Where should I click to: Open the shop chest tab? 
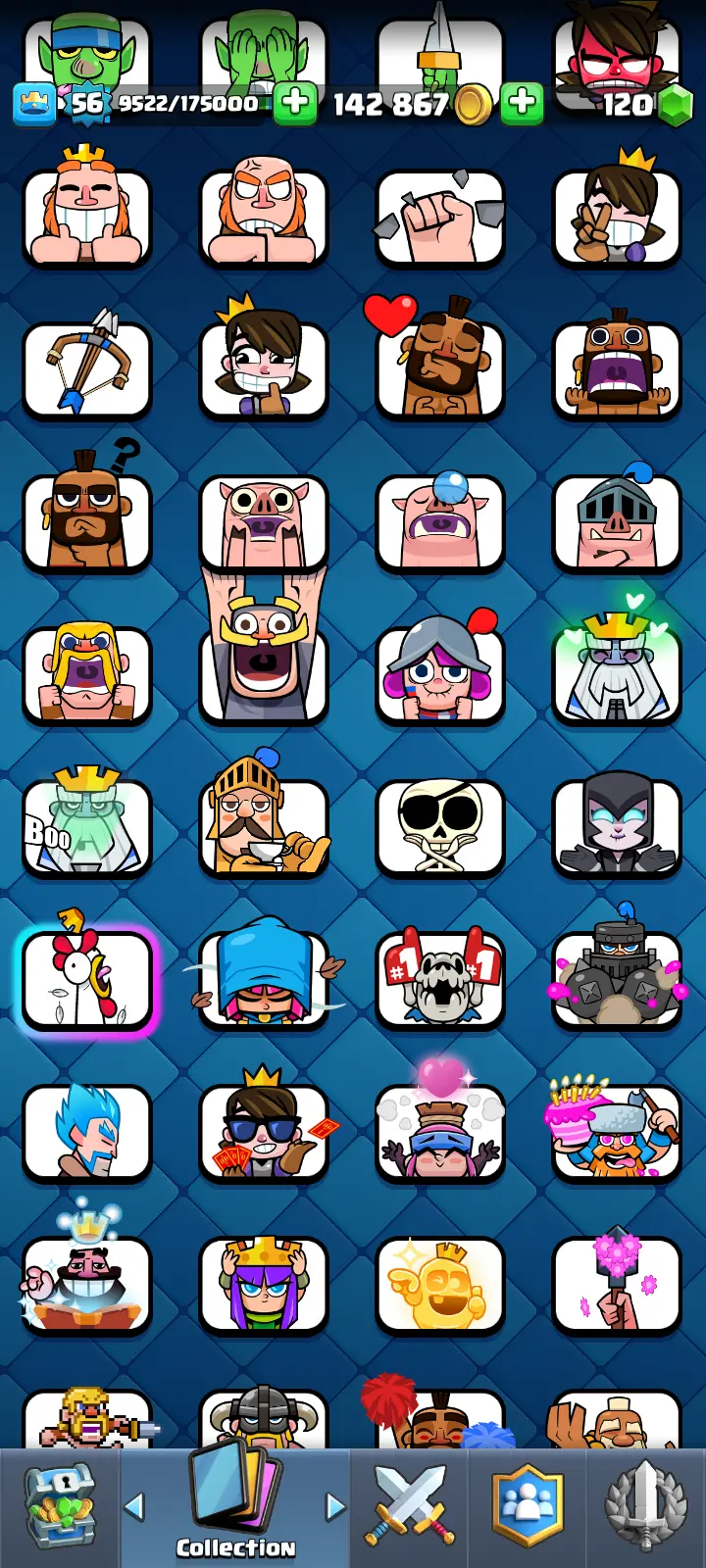coord(59,1507)
